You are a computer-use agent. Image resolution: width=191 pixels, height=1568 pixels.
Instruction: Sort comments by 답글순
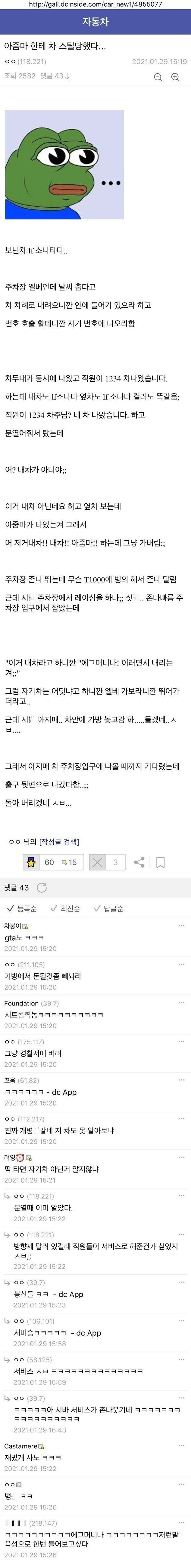(x=109, y=909)
